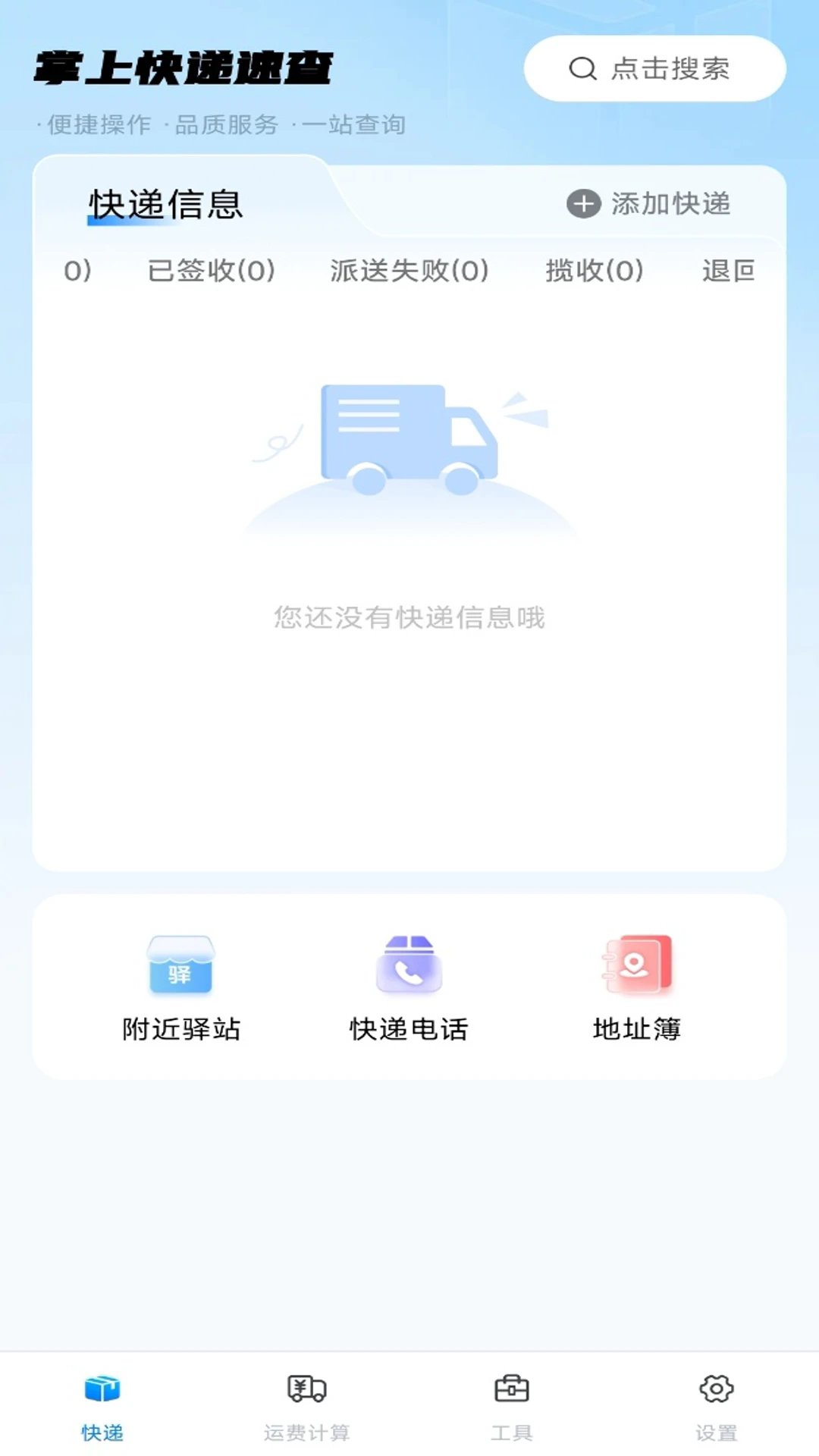Switch to the 派送失败(0) filter tab
The width and height of the screenshot is (819, 1456).
point(408,271)
